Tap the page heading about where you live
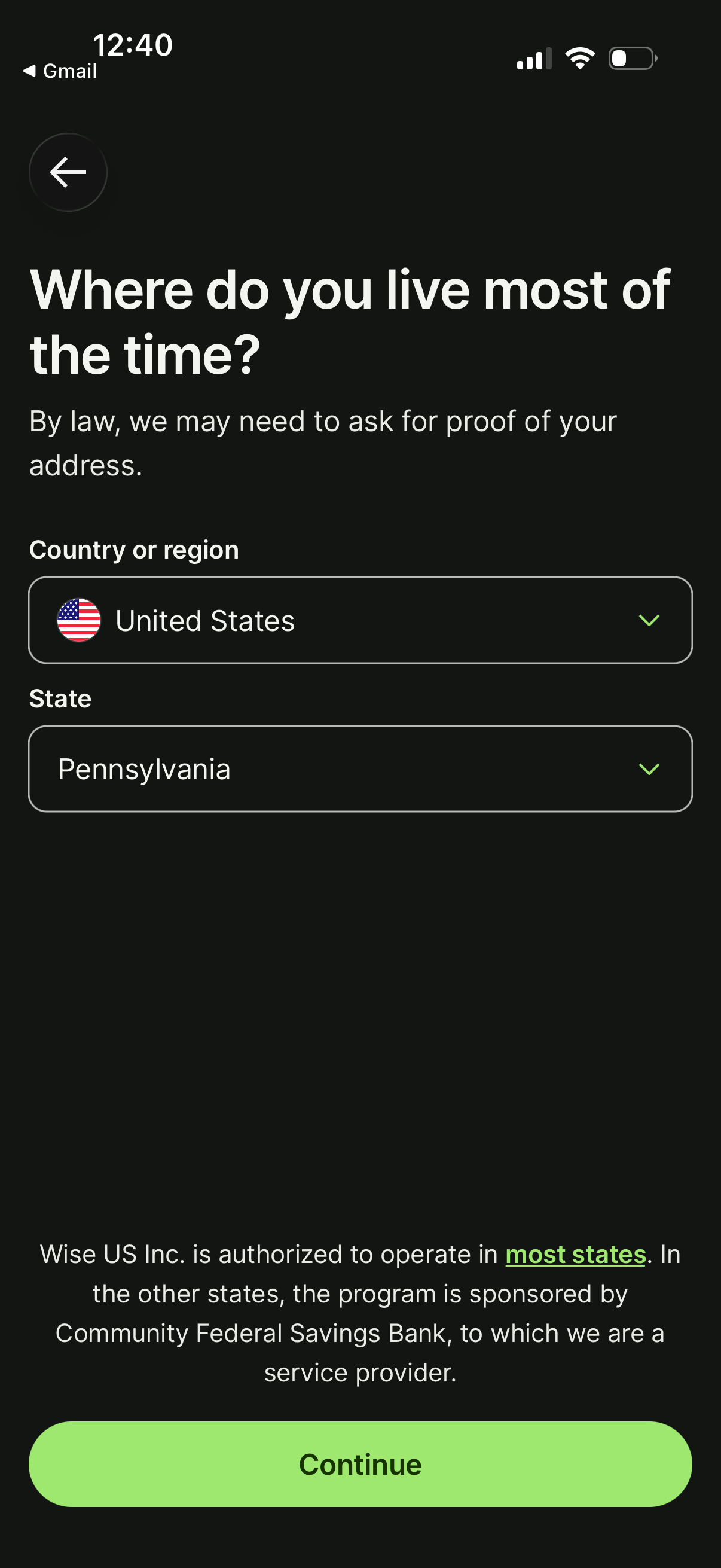Screen dimensions: 721x1568 (x=350, y=319)
